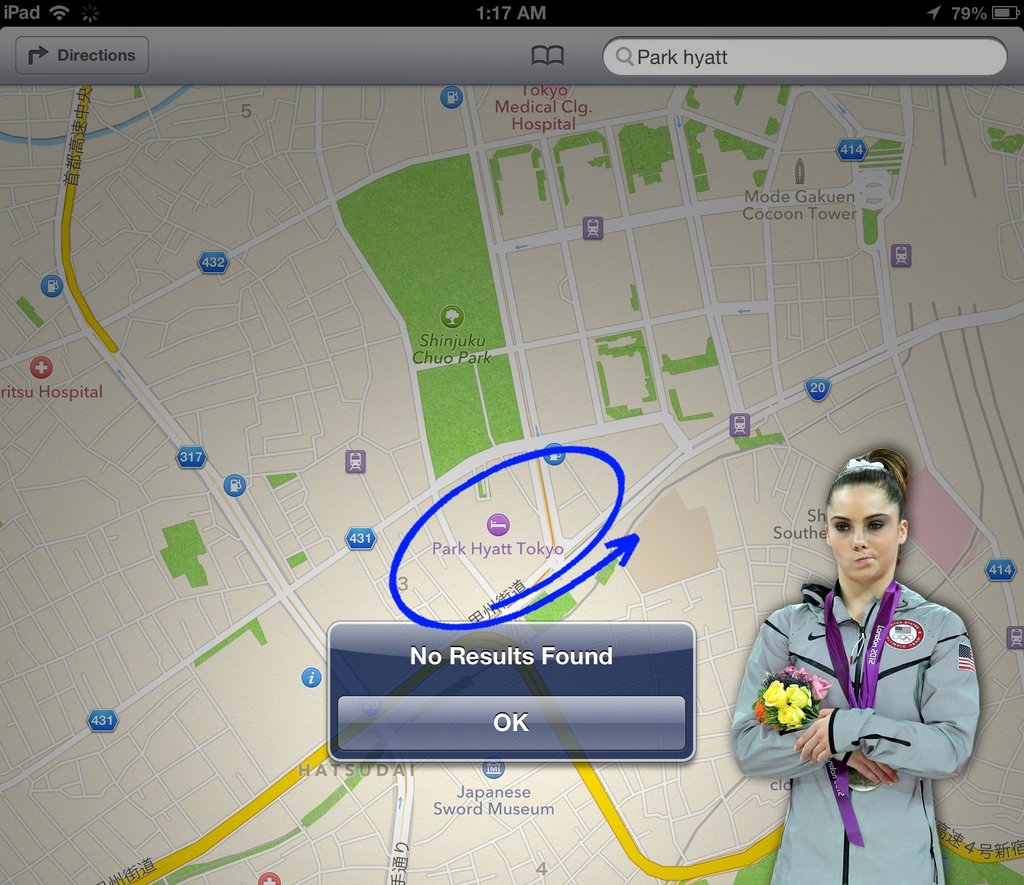Select the Park Hyatt Tokyo hotel pin

497,524
